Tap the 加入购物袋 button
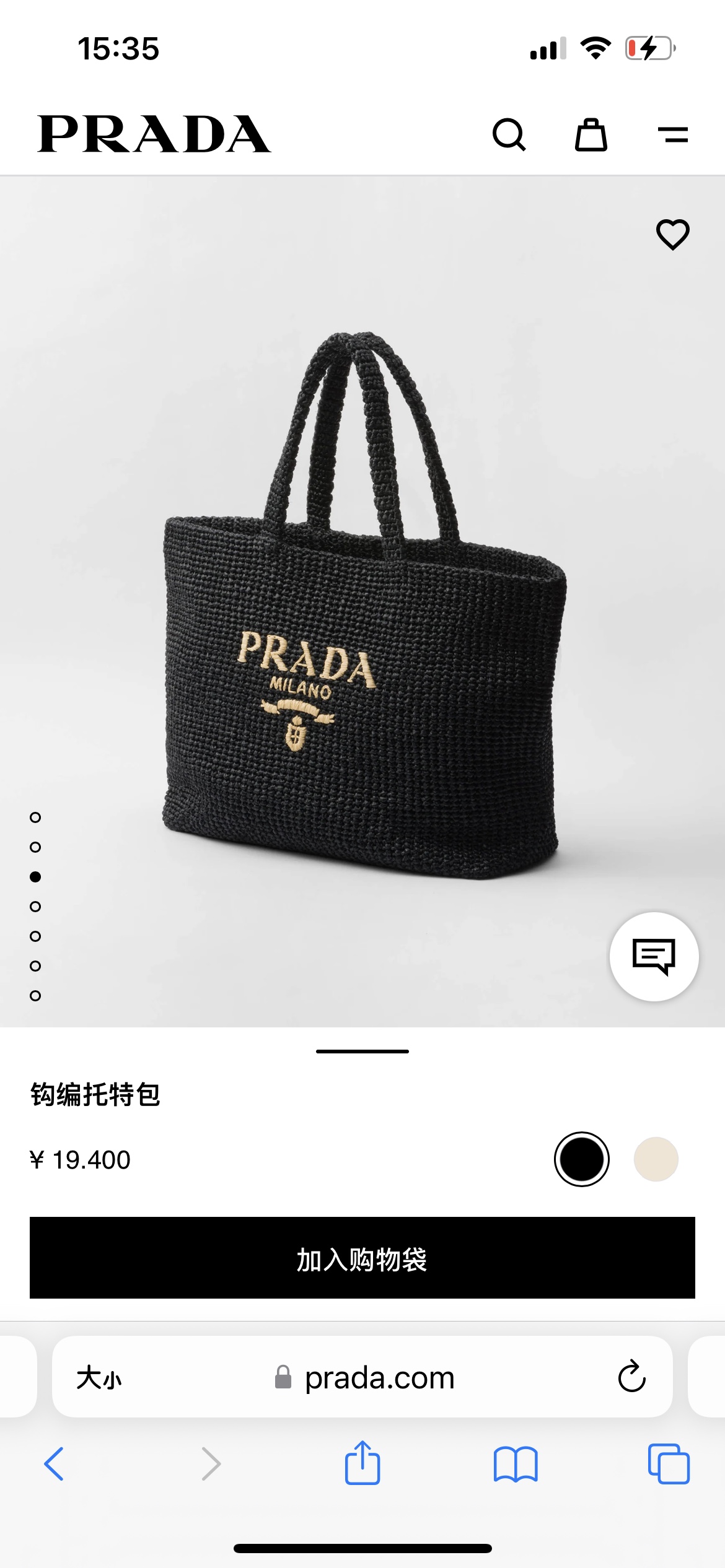Screen dimensions: 725x1568 pos(362,1258)
